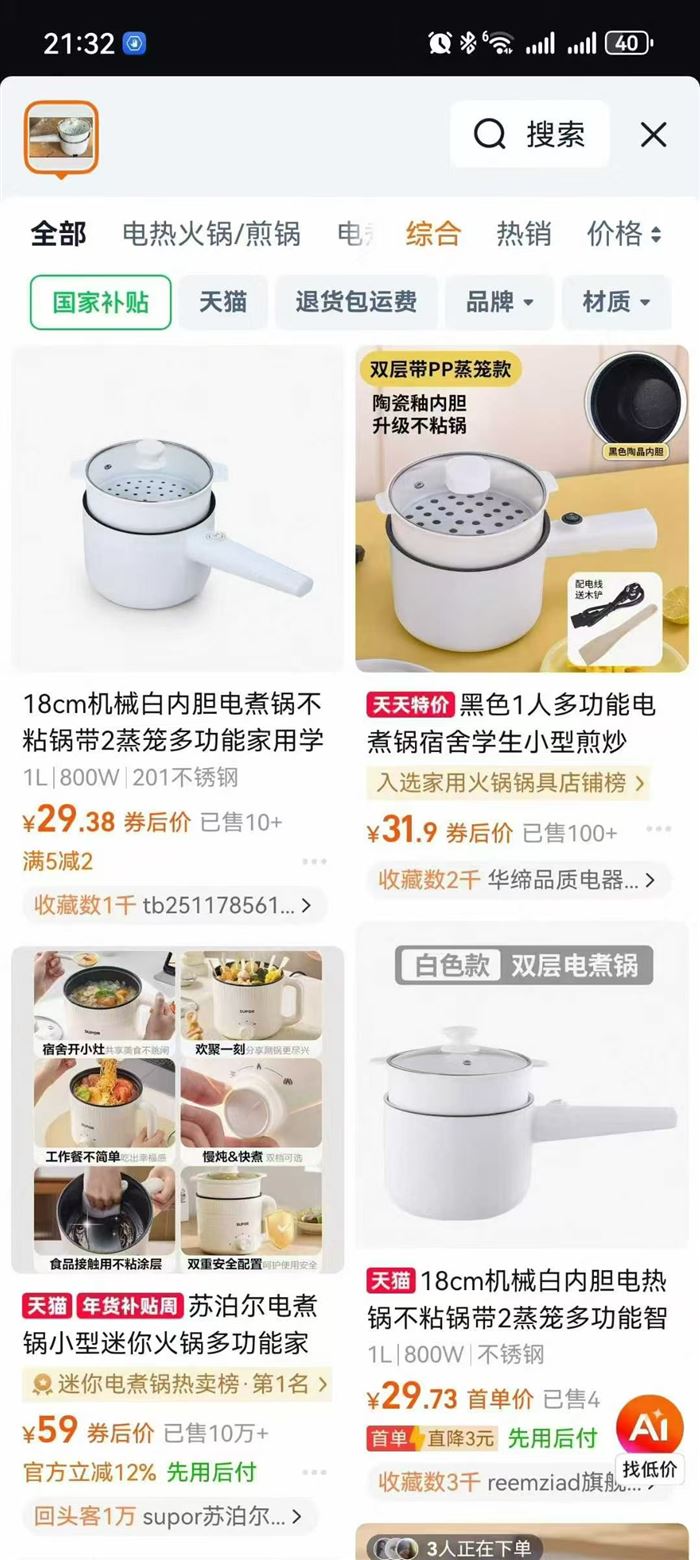Expand the 材质 material dropdown
The height and width of the screenshot is (1560, 700).
[616, 302]
